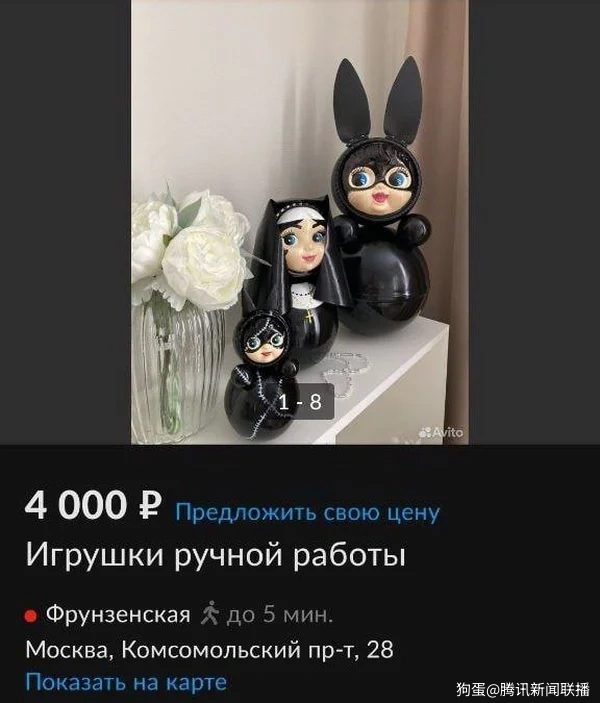Image resolution: width=600 pixels, height=703 pixels.
Task: Open 'Показать на карте' link
Action: [126, 682]
